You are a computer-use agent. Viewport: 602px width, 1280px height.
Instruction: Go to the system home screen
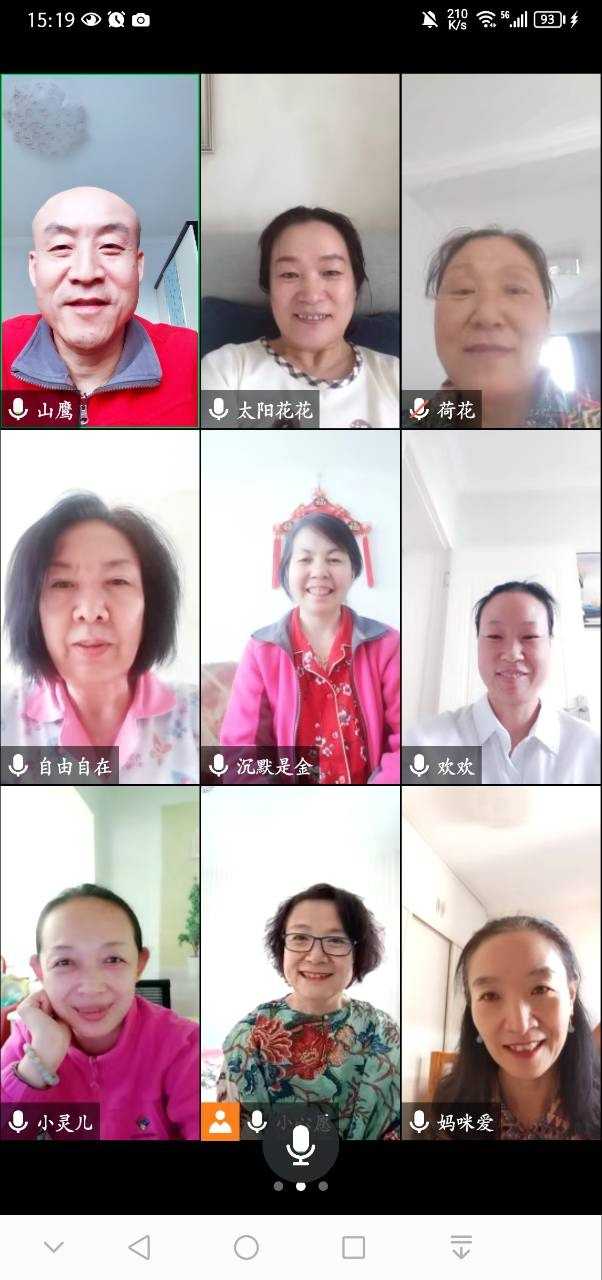click(246, 1247)
